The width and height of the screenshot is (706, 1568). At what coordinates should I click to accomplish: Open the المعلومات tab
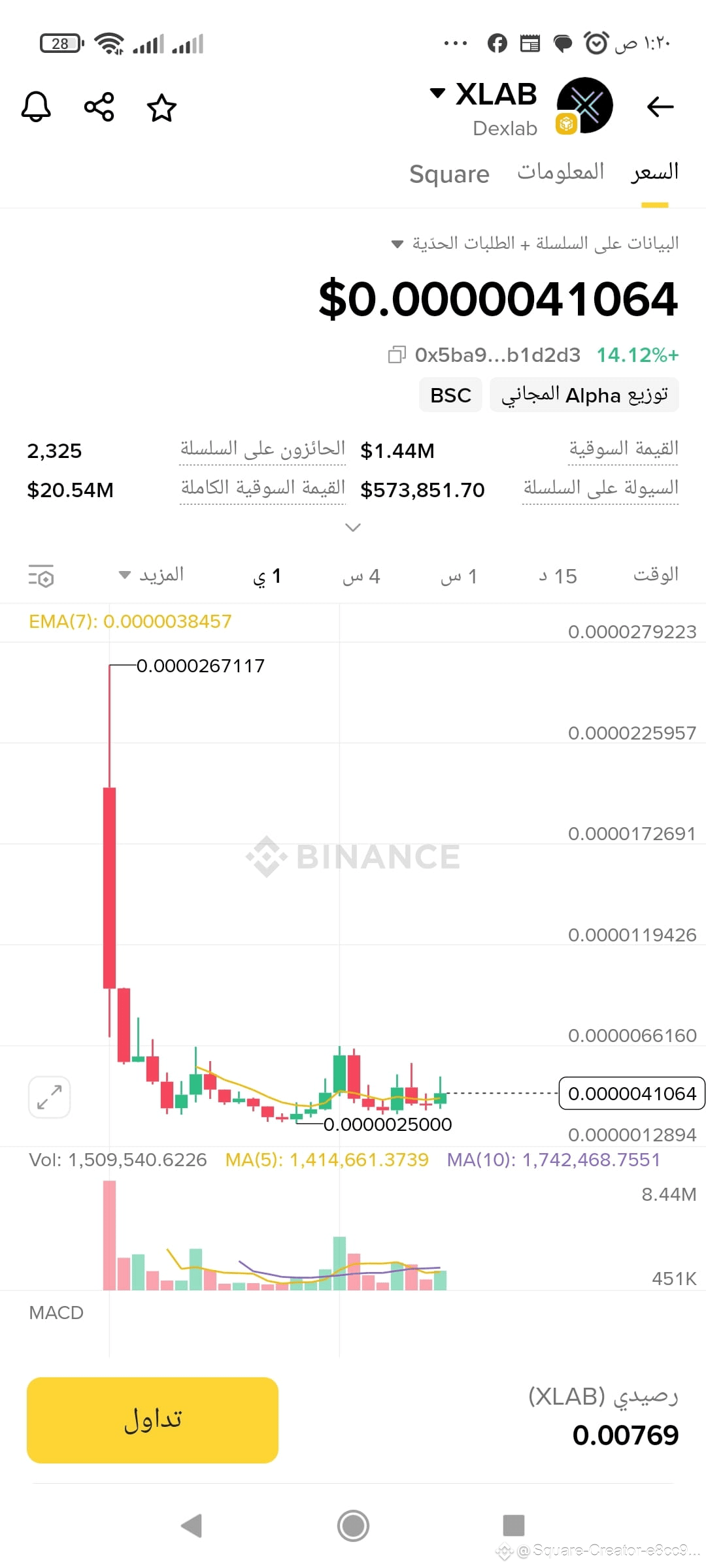tap(561, 172)
